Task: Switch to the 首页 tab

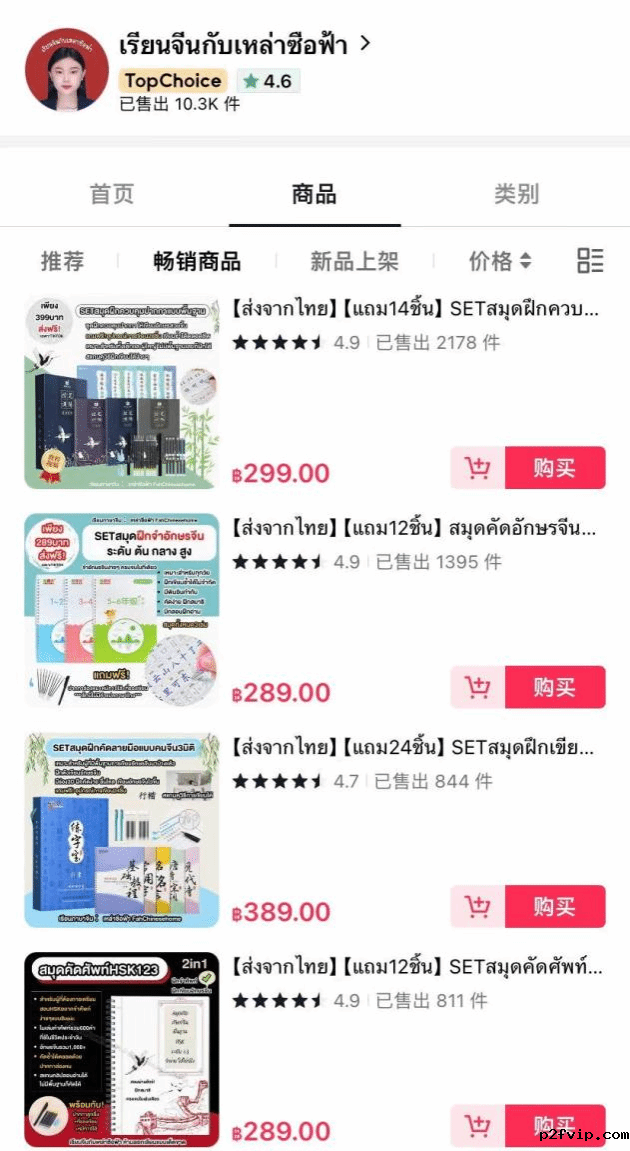Action: (112, 194)
